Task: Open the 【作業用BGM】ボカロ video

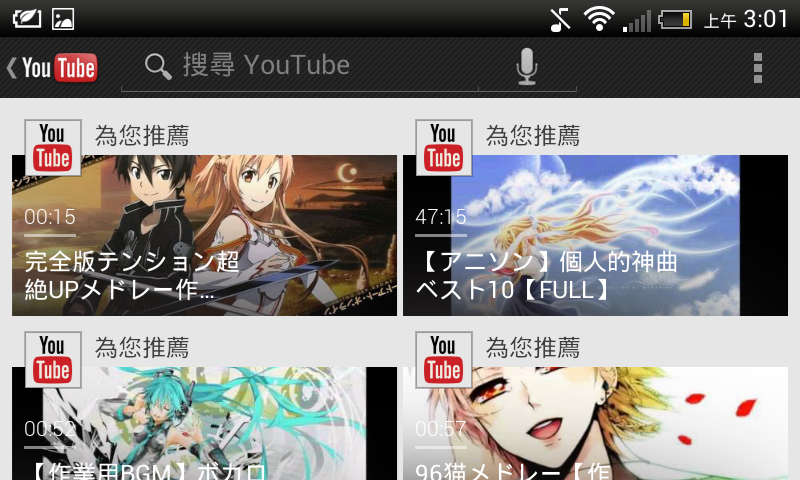Action: point(204,425)
